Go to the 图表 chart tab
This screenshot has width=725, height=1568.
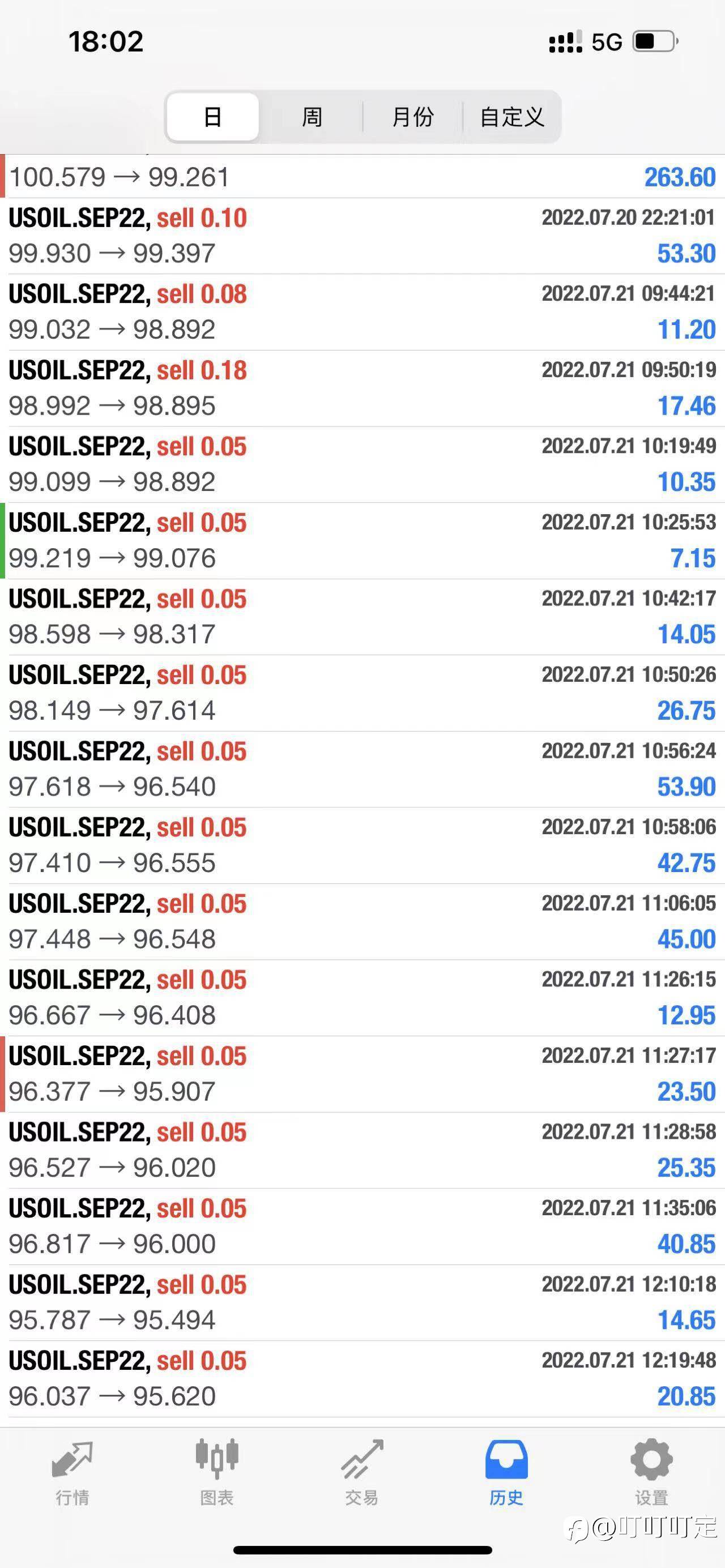tap(217, 1472)
